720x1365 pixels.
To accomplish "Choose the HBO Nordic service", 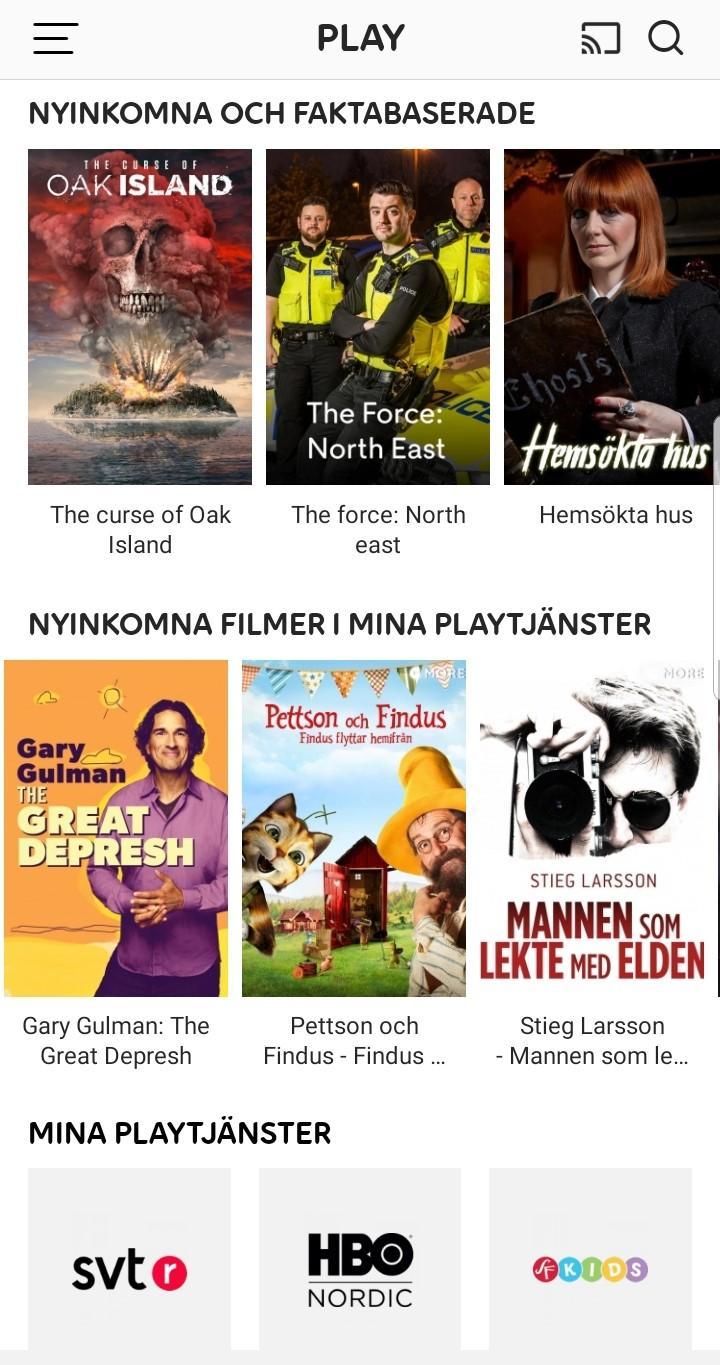I will pyautogui.click(x=360, y=1262).
